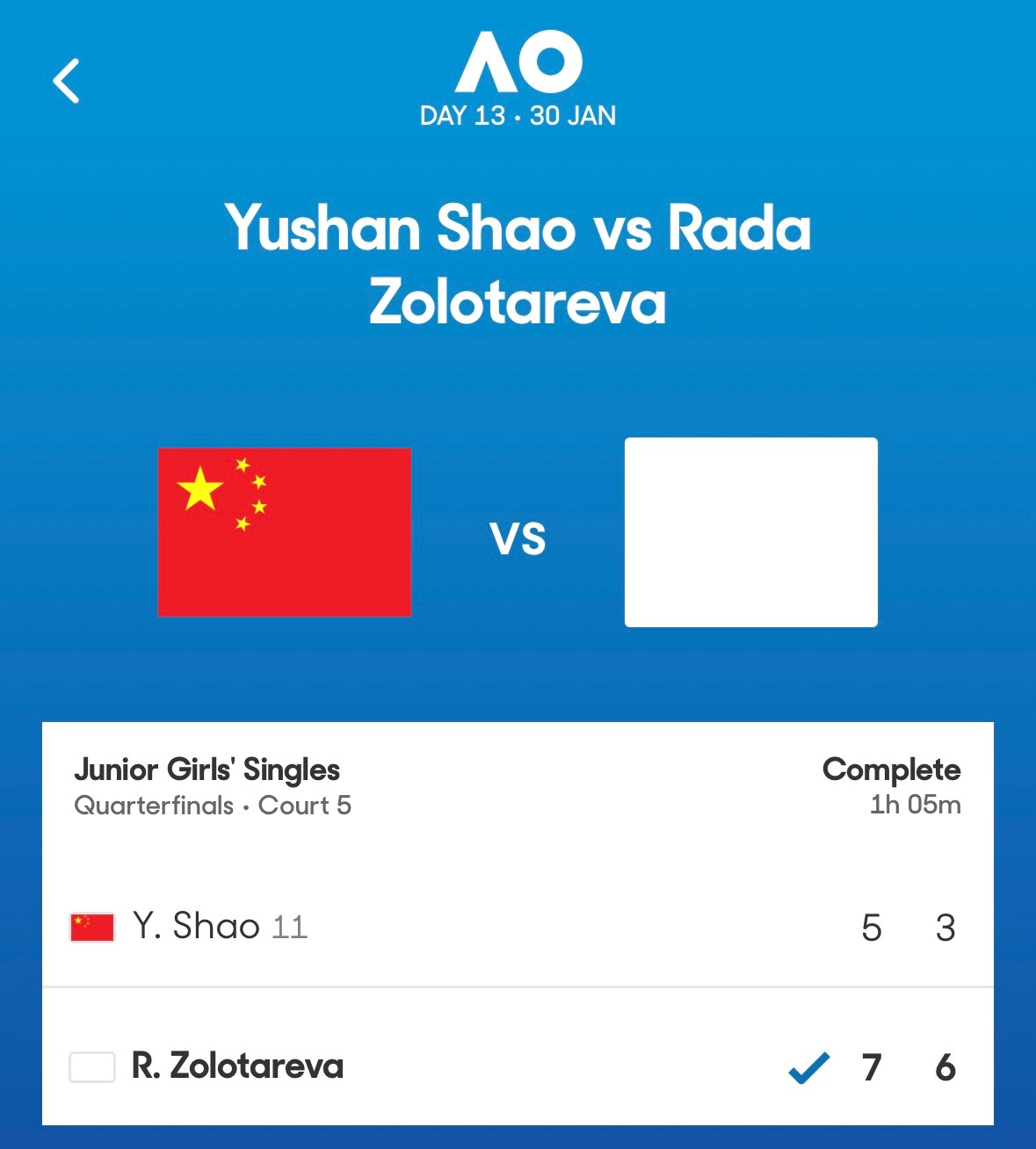Image resolution: width=1036 pixels, height=1149 pixels.
Task: Select the large China flag
Action: pyautogui.click(x=284, y=531)
